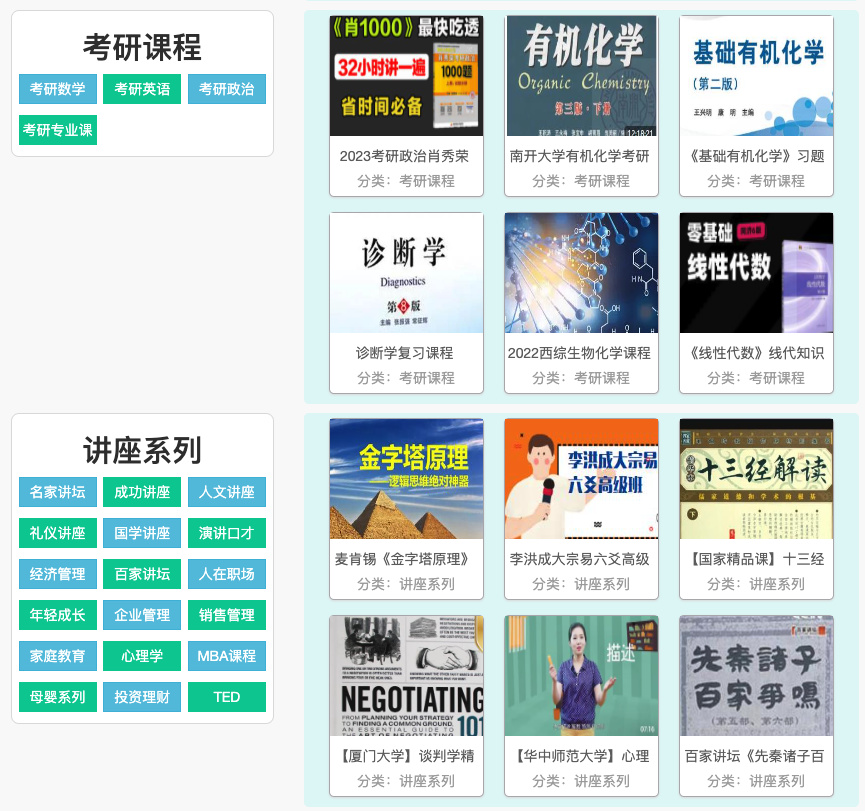The image size is (865, 811).
Task: Tap the 考研英语 chip
Action: pos(142,89)
